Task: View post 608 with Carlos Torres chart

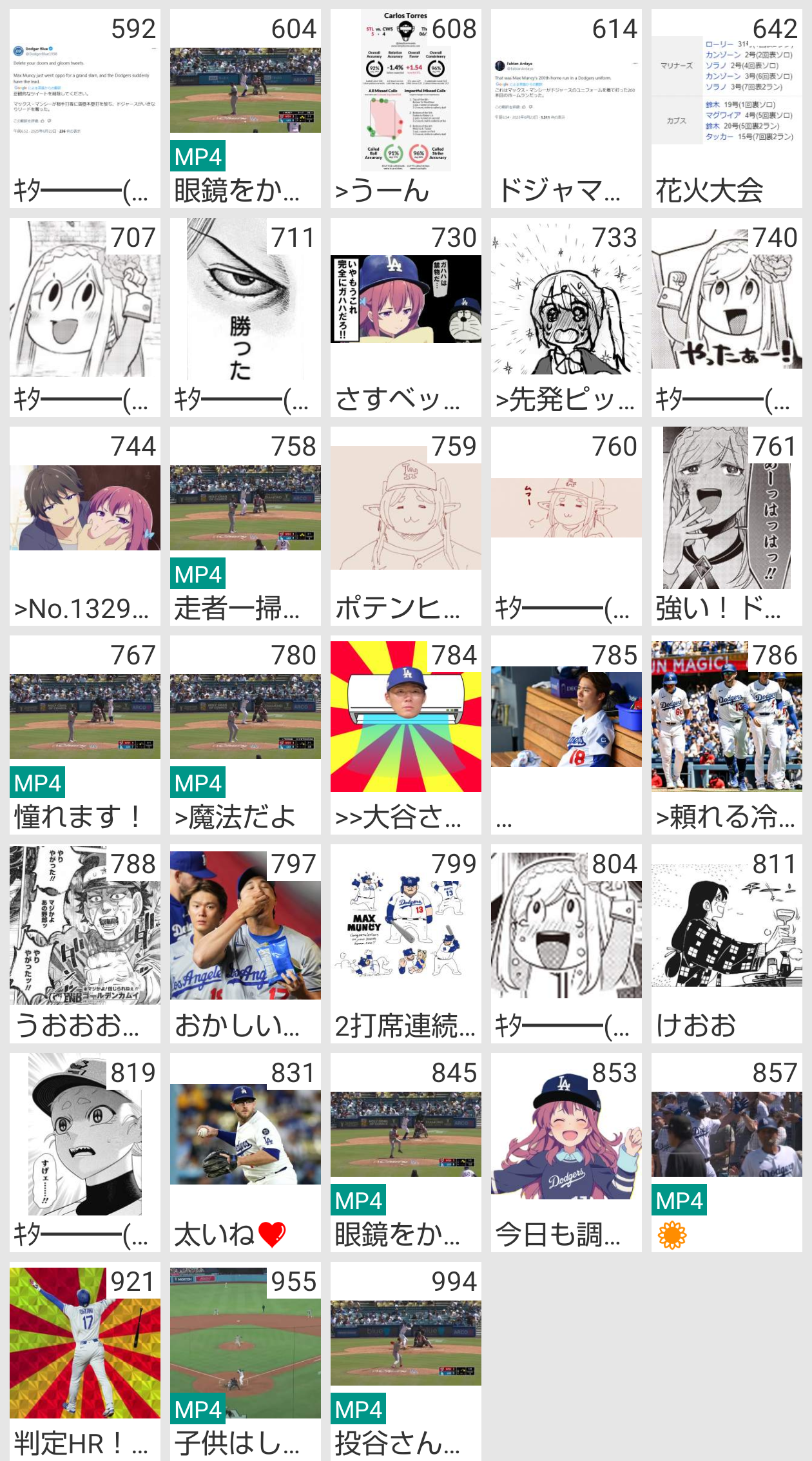Action: pyautogui.click(x=406, y=108)
